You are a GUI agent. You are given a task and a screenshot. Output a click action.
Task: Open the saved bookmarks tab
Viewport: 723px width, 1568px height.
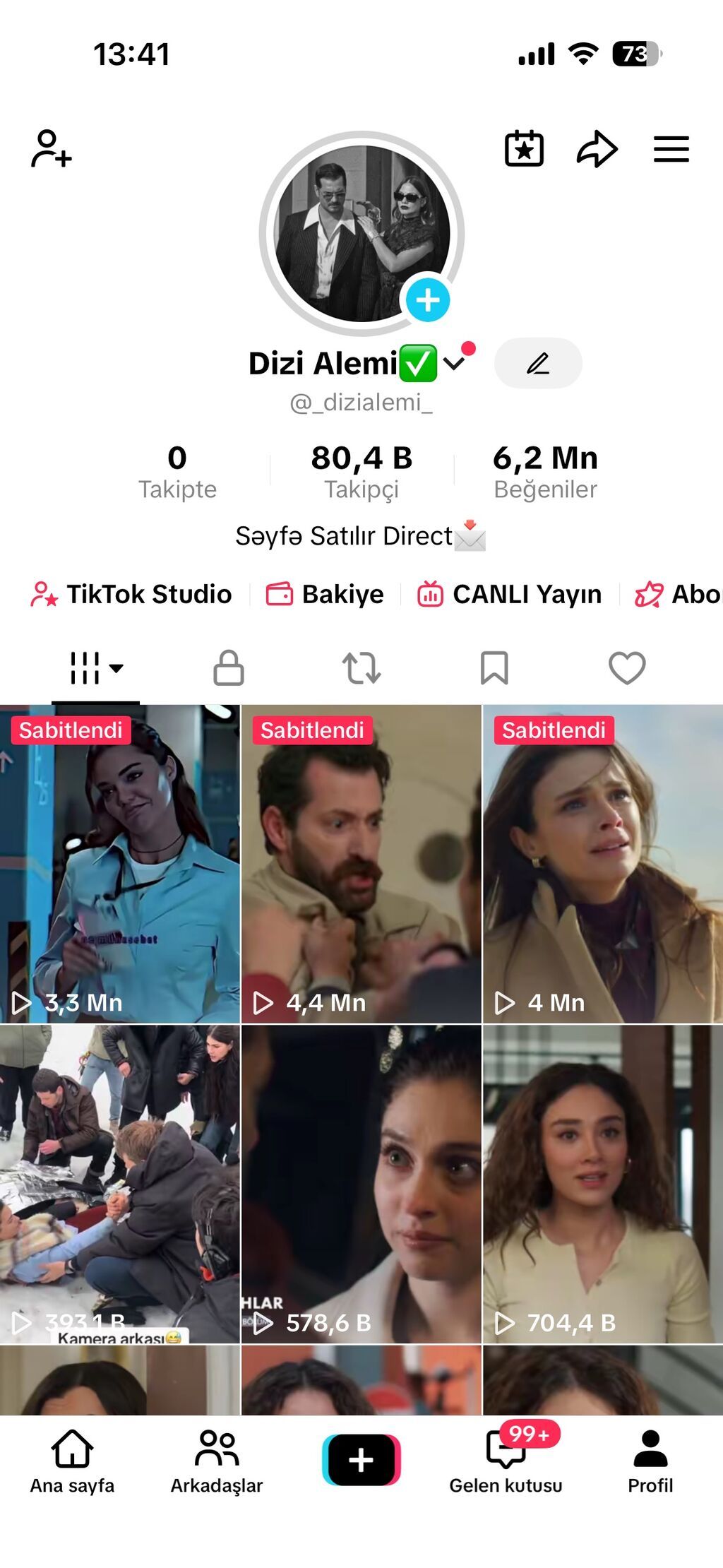click(x=494, y=667)
